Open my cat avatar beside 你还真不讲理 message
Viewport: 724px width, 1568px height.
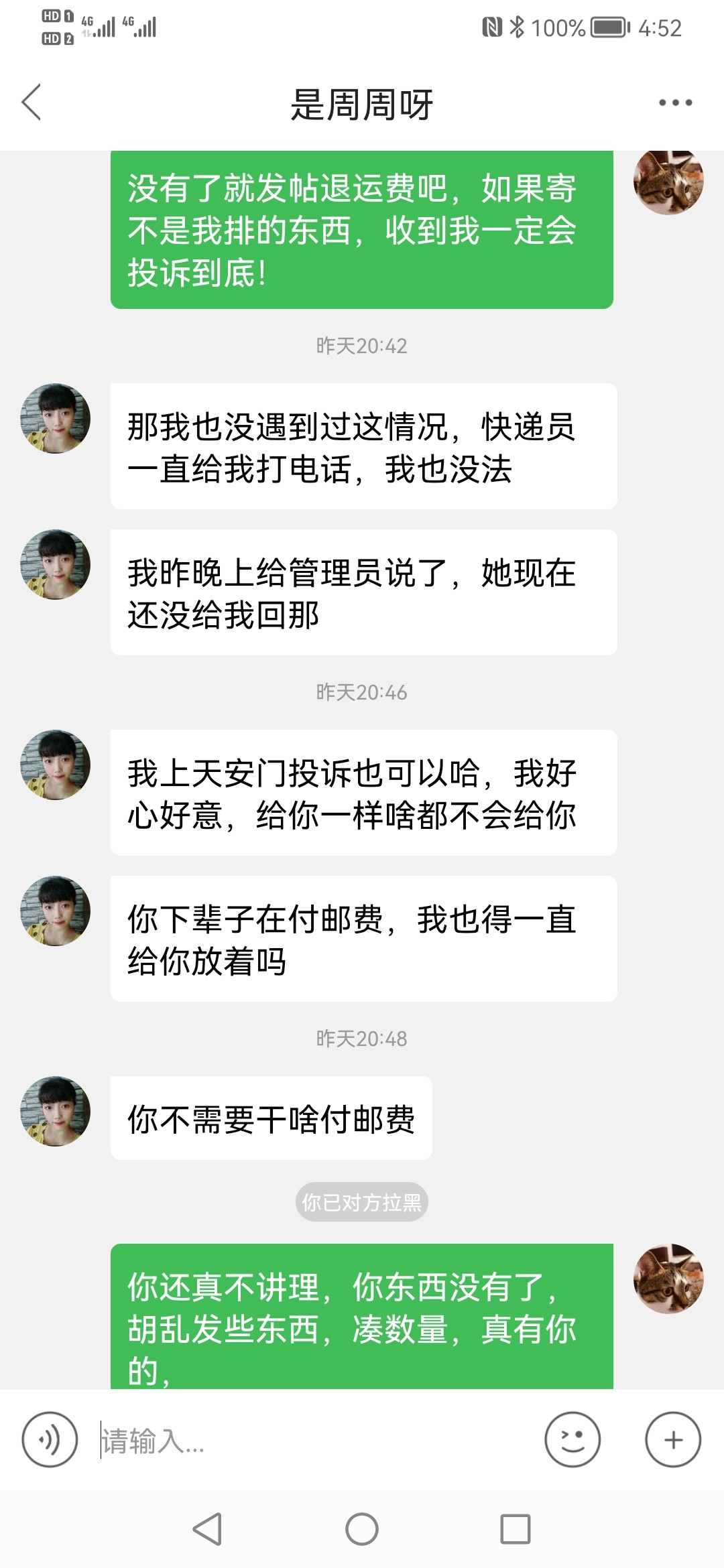[x=668, y=1279]
